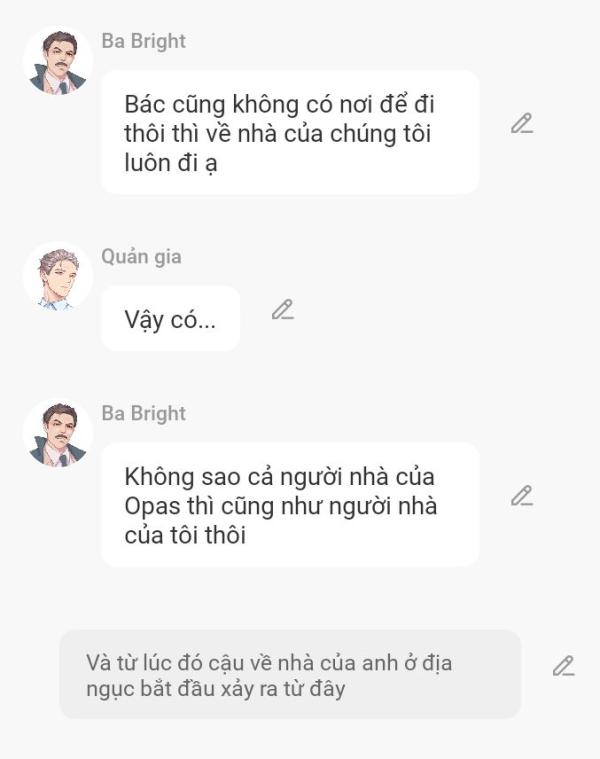
Task: Edit the narration "Và từ lúc đó cậu về"
Action: tap(564, 666)
